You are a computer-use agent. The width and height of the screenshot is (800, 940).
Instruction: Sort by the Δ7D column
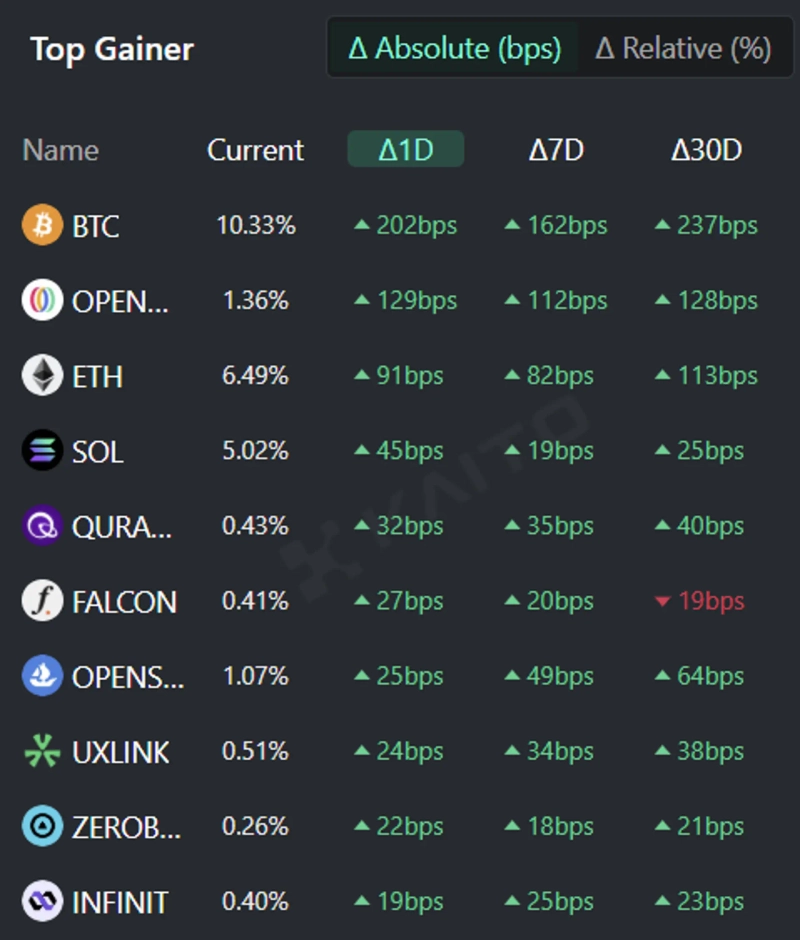[556, 150]
